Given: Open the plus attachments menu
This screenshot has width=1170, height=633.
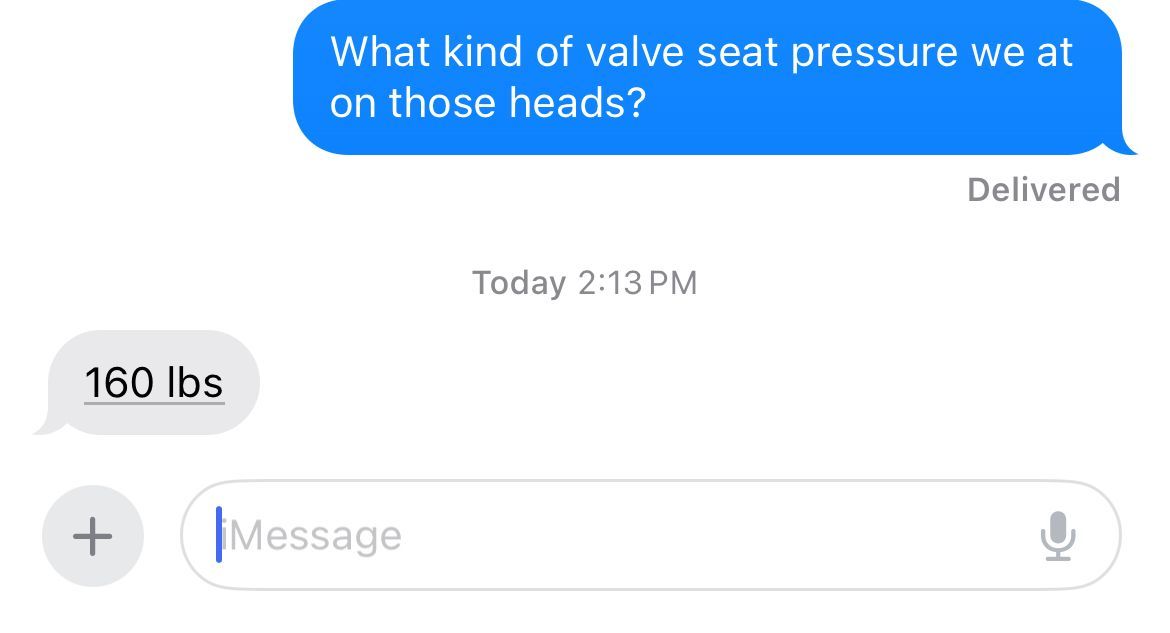Looking at the screenshot, I should point(93,536).
